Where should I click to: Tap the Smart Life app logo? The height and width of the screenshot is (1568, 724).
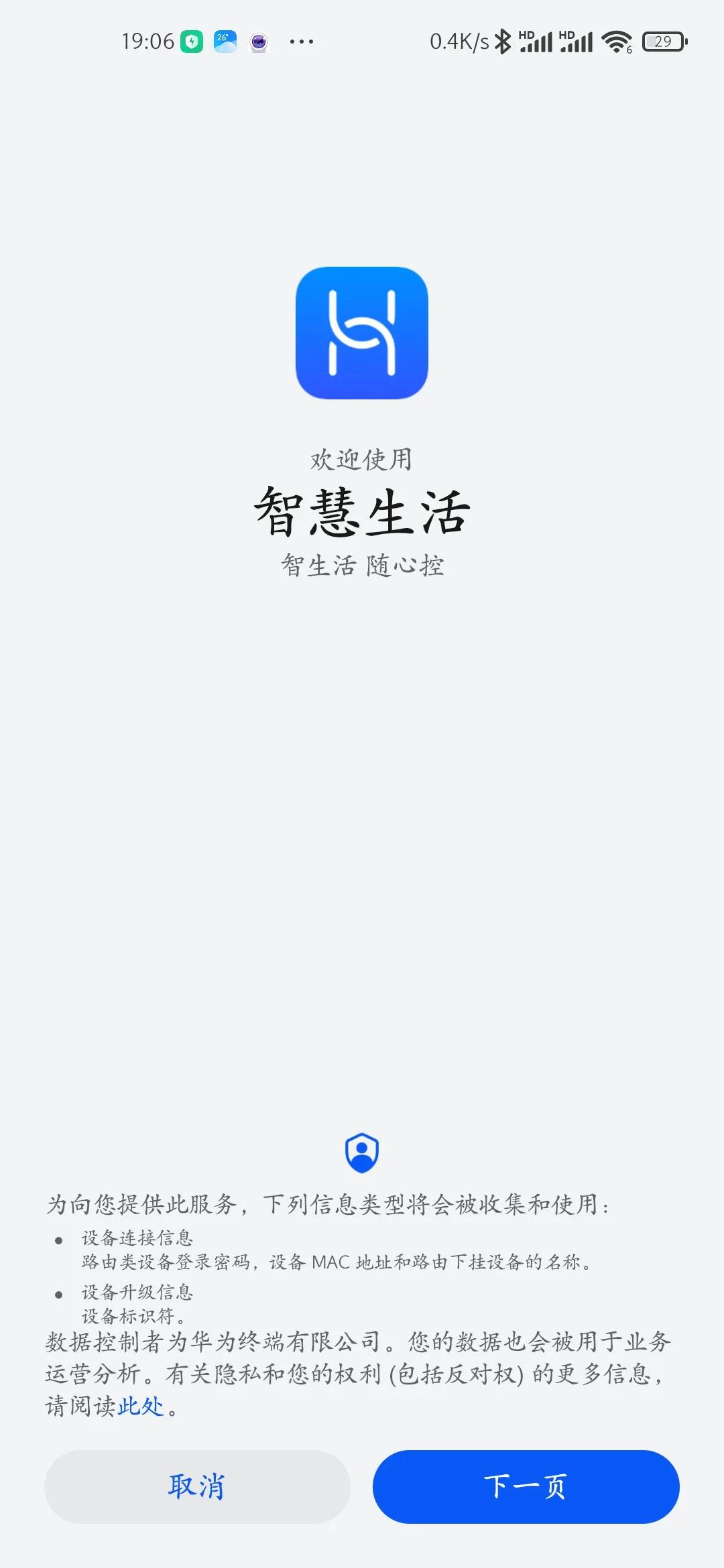click(362, 333)
